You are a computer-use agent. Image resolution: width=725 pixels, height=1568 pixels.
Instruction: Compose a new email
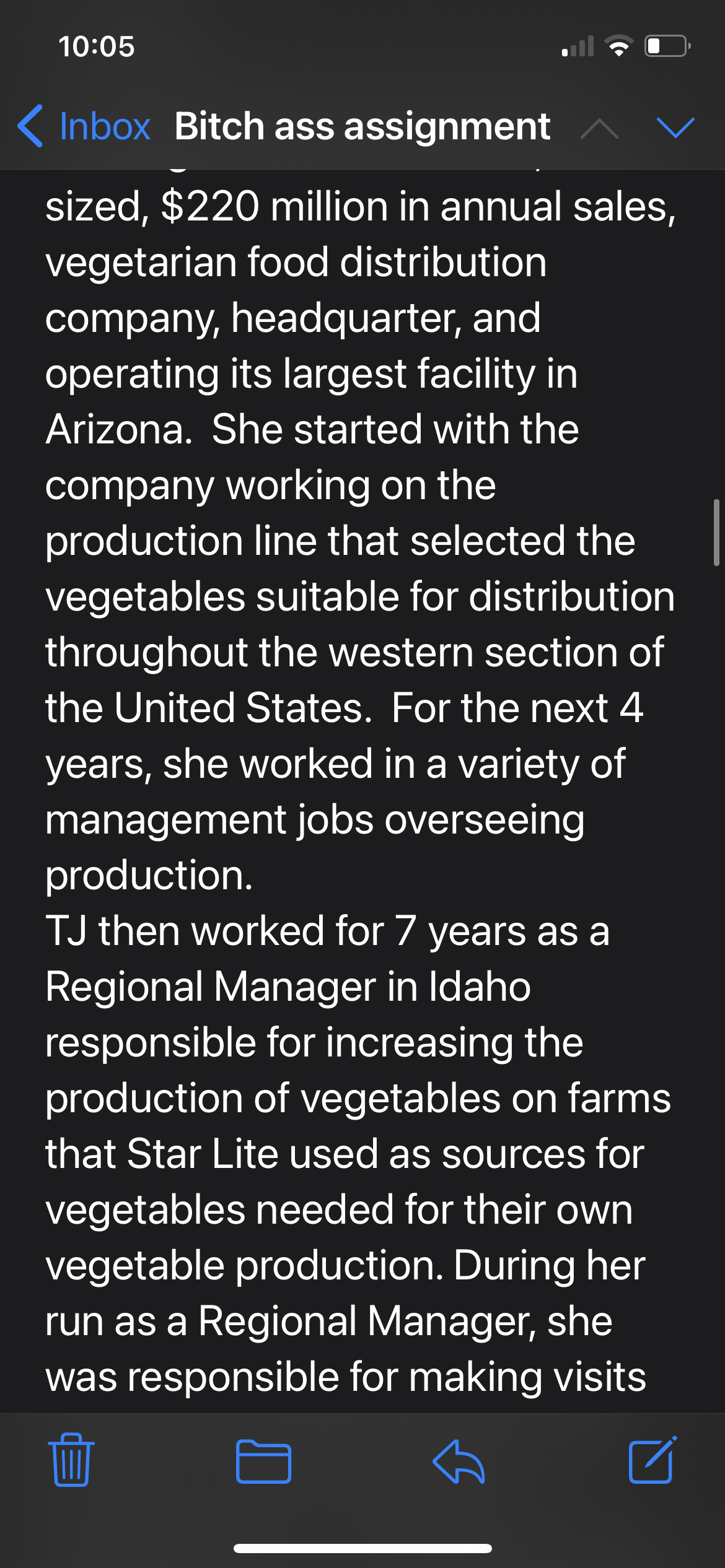(652, 1460)
